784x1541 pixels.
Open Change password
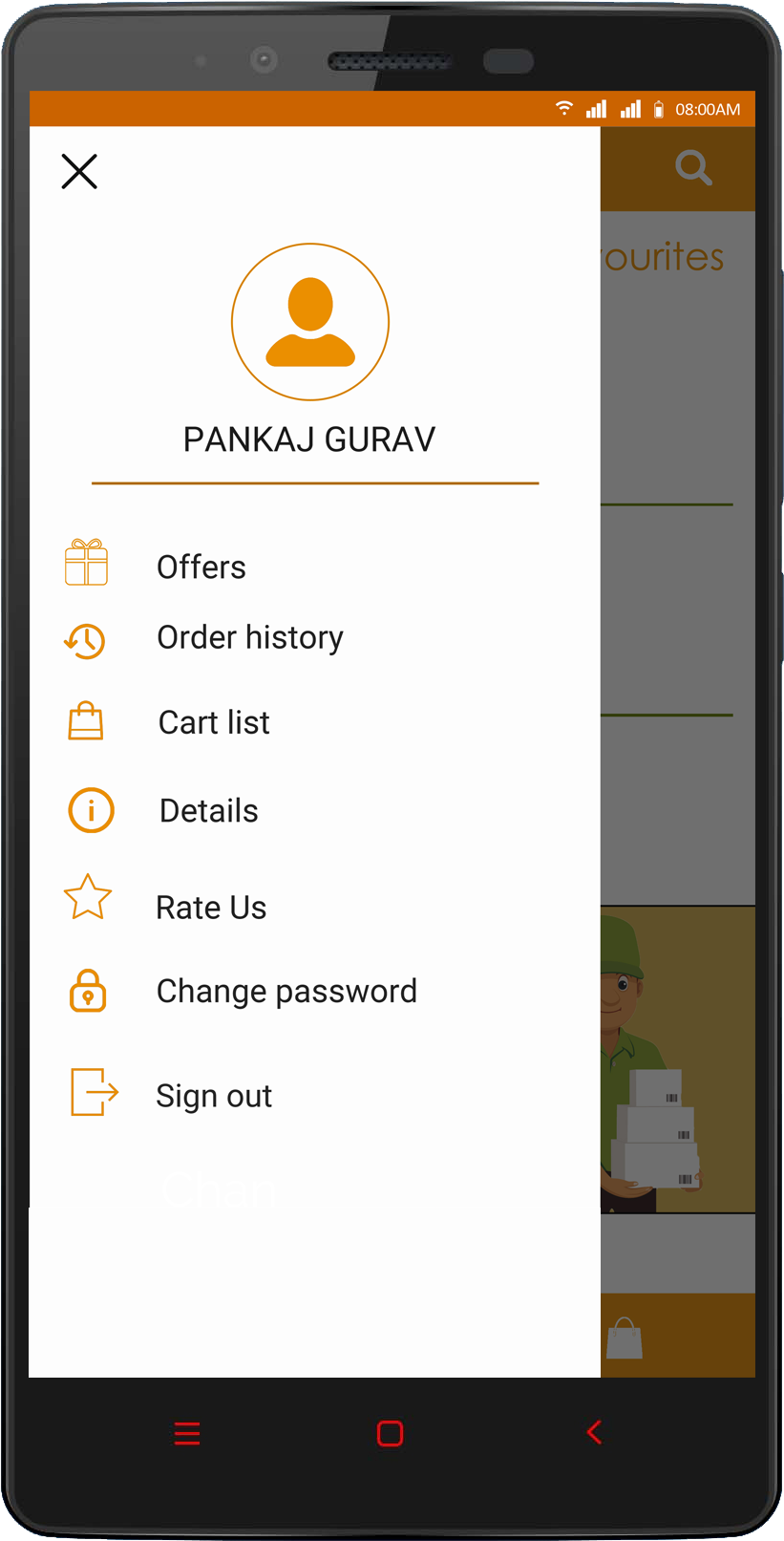[x=286, y=992]
